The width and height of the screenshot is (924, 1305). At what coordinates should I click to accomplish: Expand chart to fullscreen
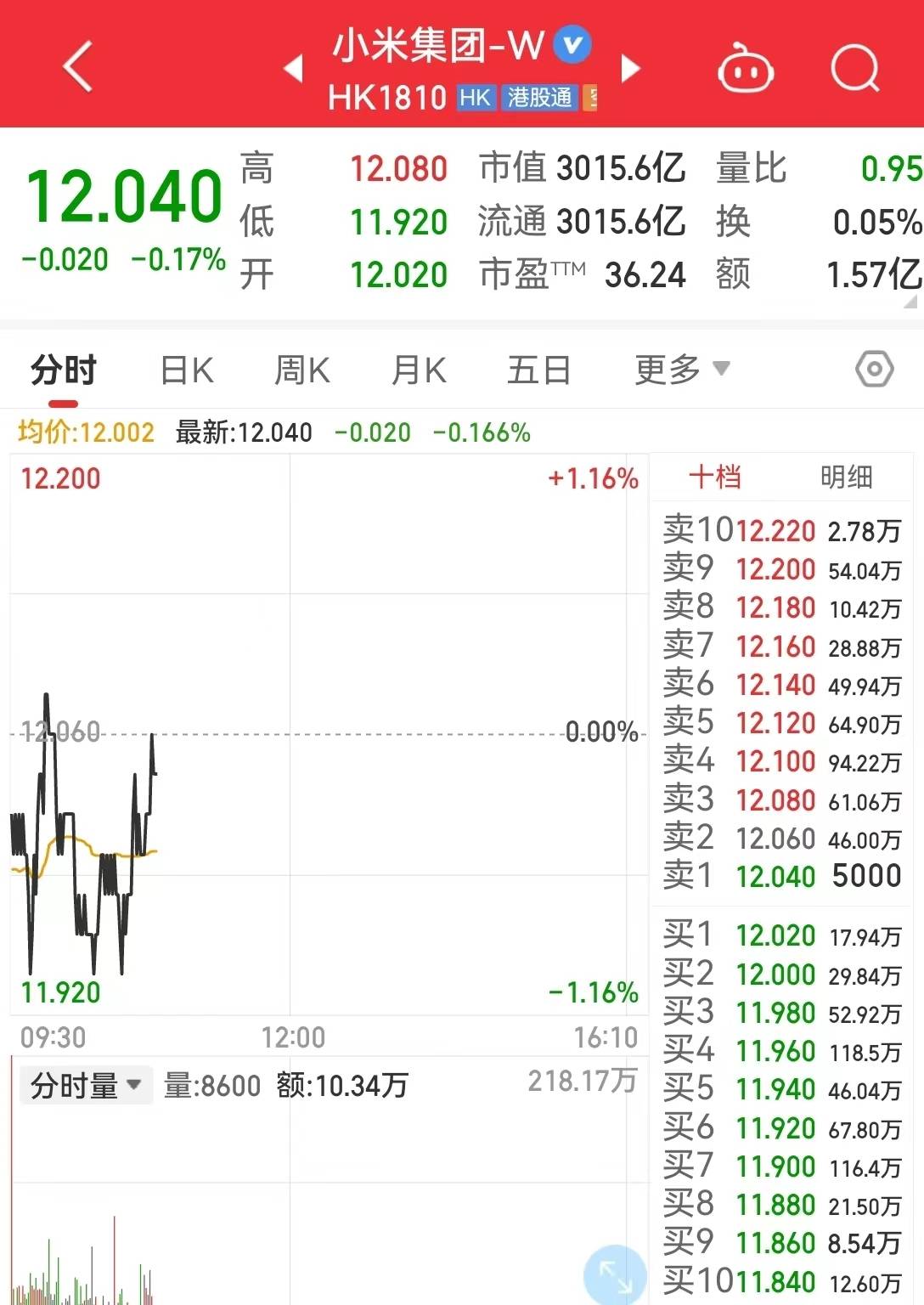614,1275
